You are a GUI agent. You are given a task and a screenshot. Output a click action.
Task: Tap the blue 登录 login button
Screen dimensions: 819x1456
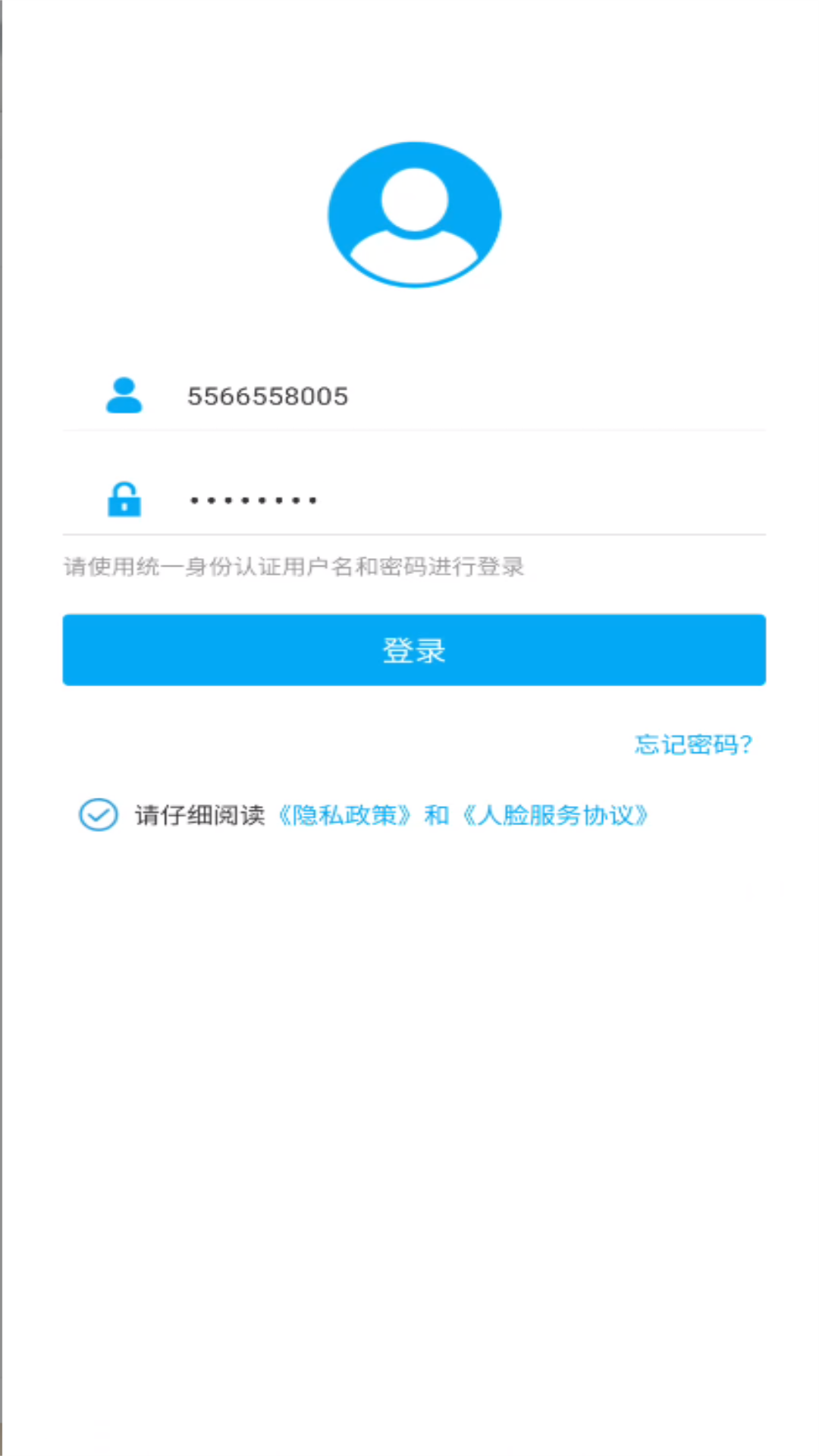click(x=414, y=650)
